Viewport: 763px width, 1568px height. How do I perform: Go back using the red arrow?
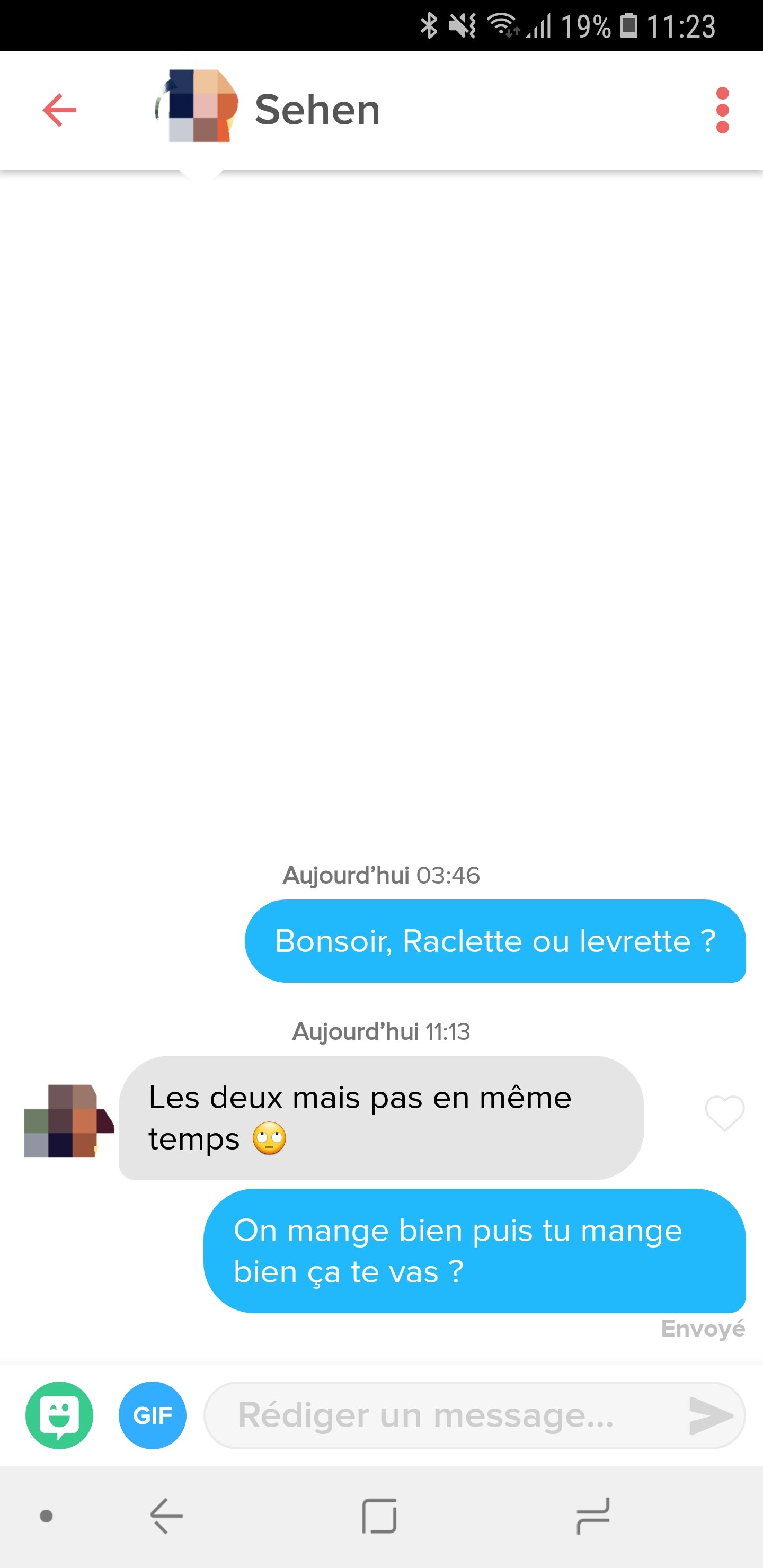[x=60, y=110]
